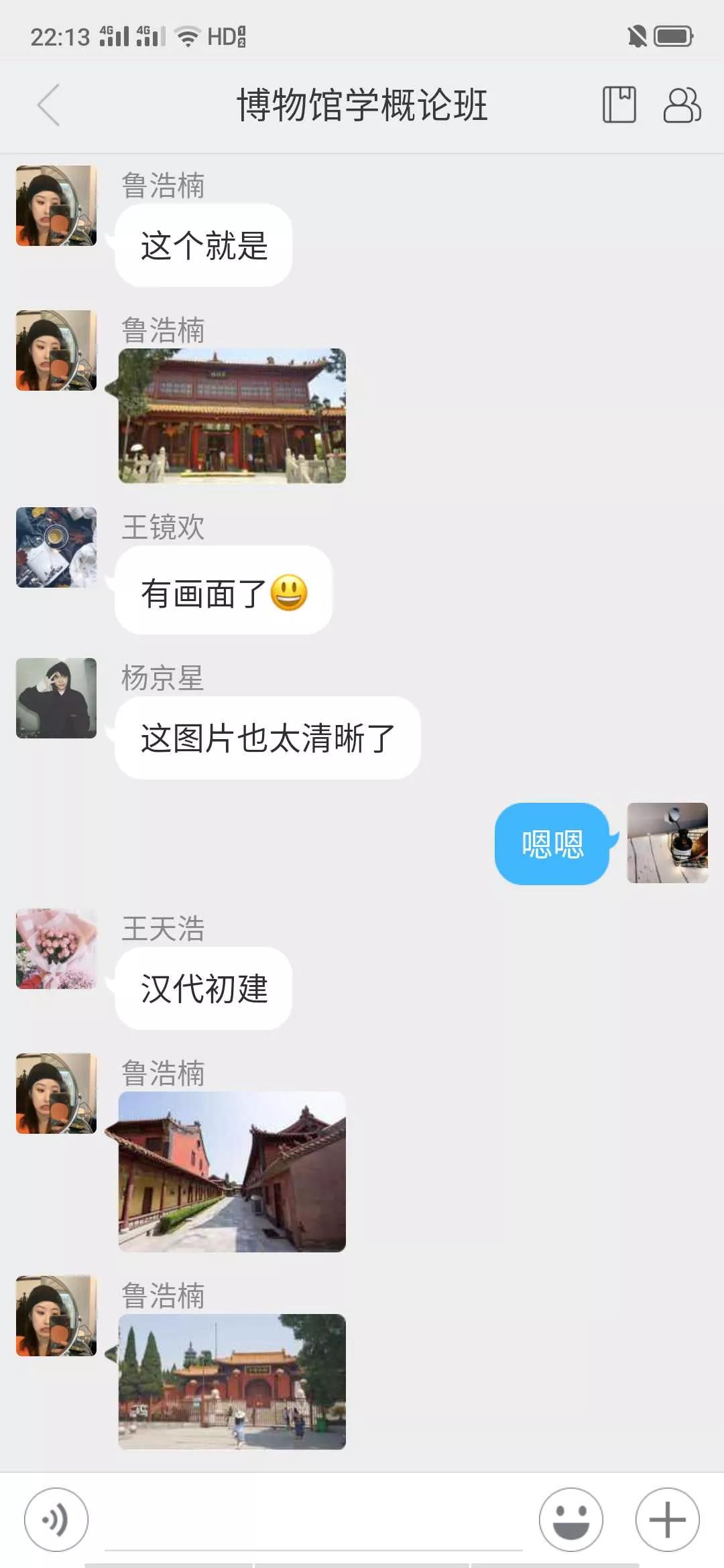Tap my own avatar beside 嗯嗯
Screen dimensions: 724x1568
pos(668,843)
